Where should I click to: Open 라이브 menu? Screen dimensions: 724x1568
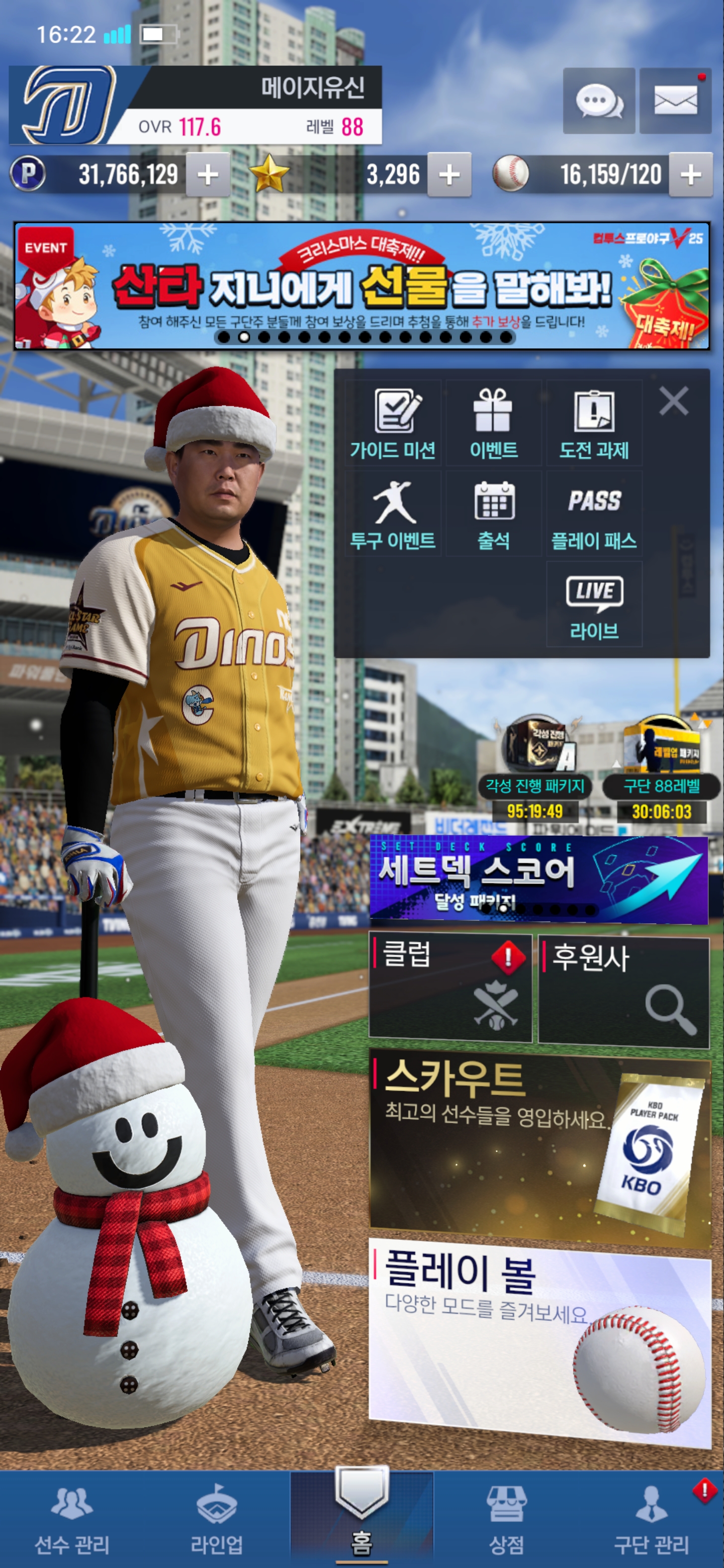click(x=594, y=605)
